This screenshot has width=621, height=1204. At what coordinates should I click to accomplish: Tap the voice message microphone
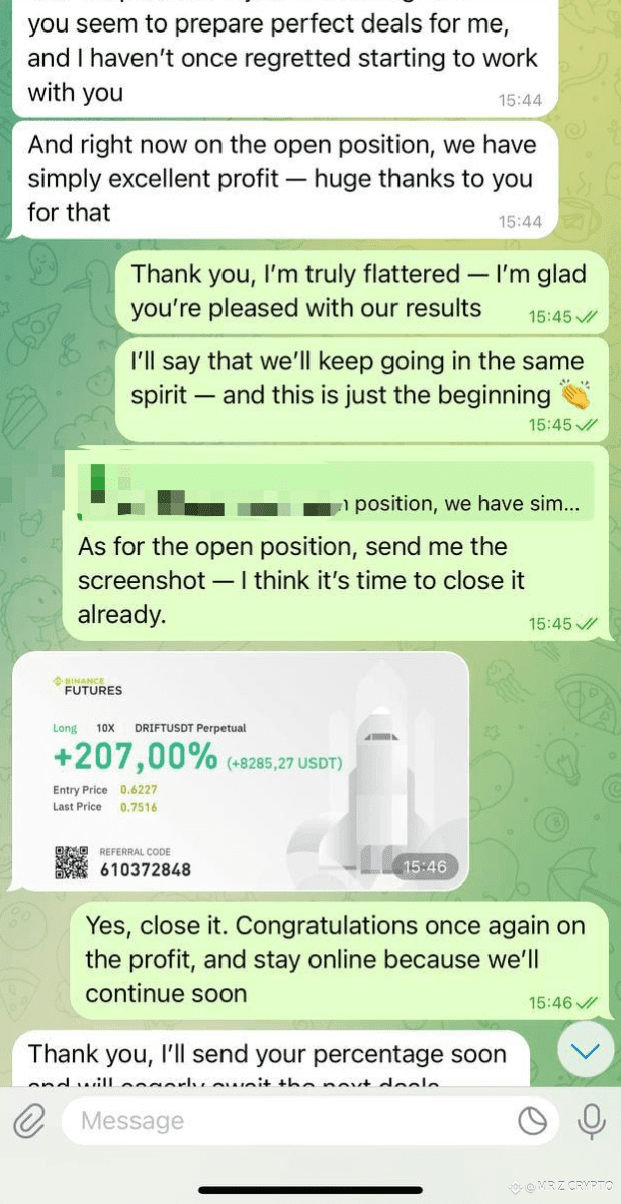(x=592, y=1122)
